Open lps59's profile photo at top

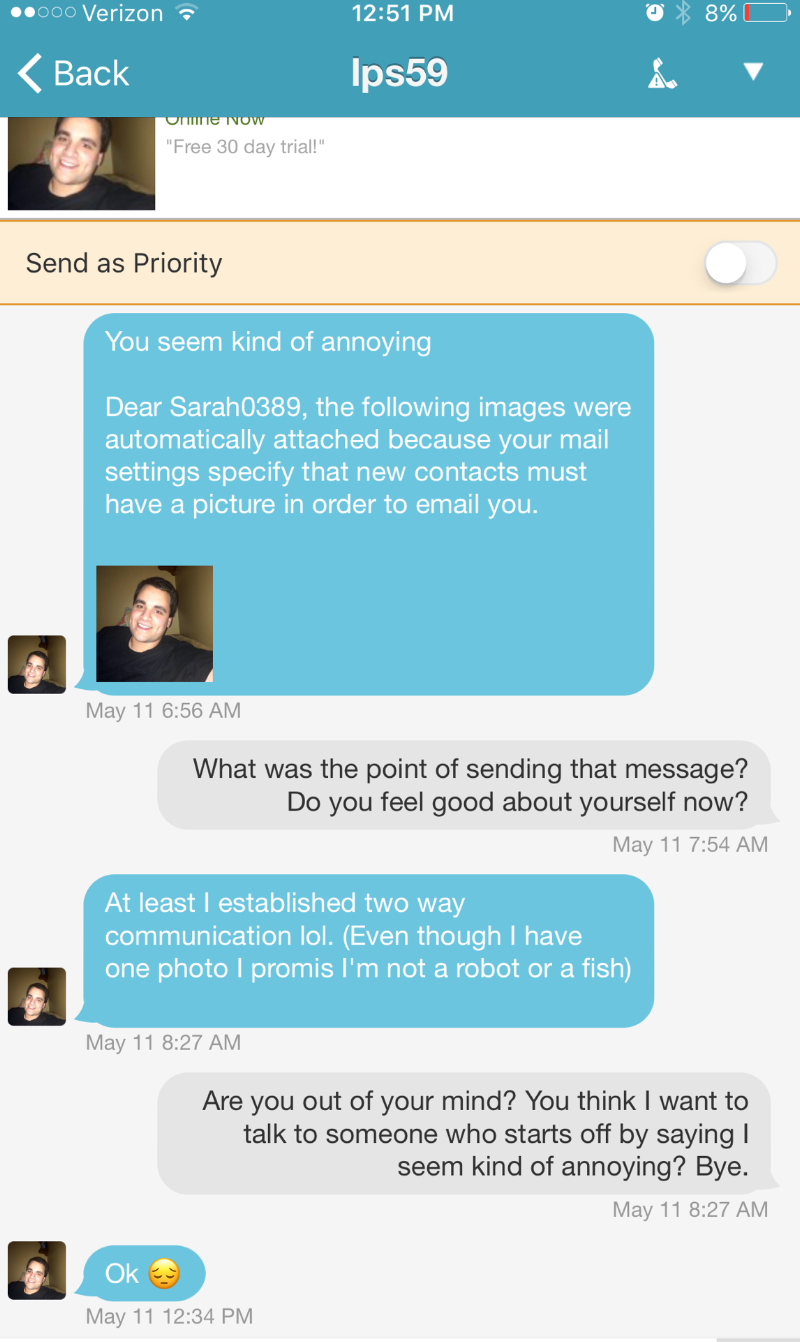pos(81,163)
